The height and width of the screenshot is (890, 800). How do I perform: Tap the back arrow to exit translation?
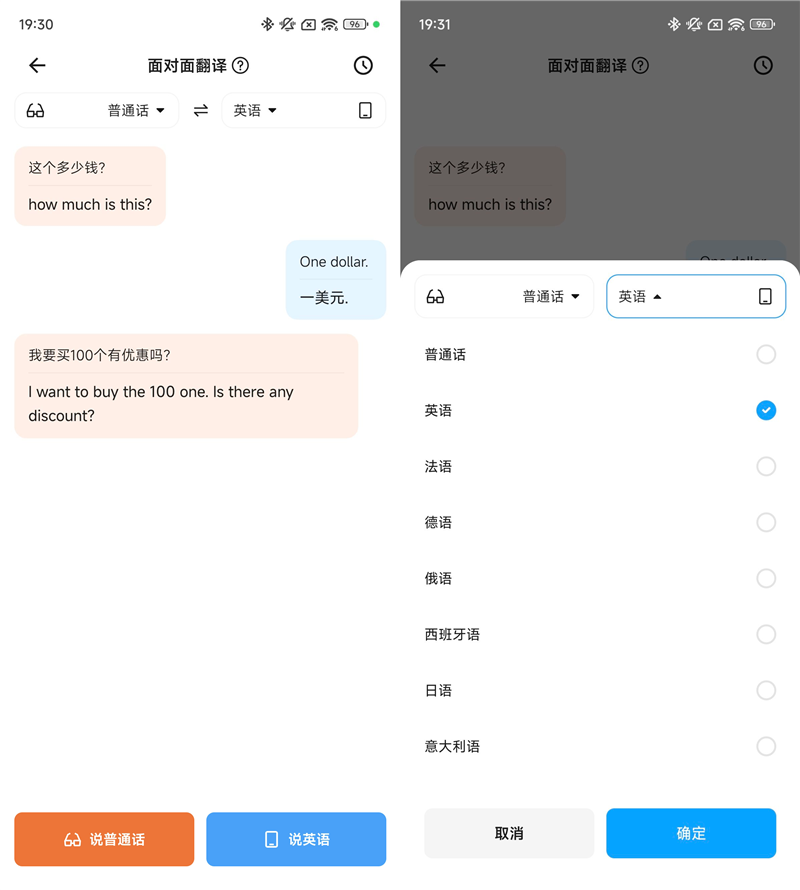37,66
